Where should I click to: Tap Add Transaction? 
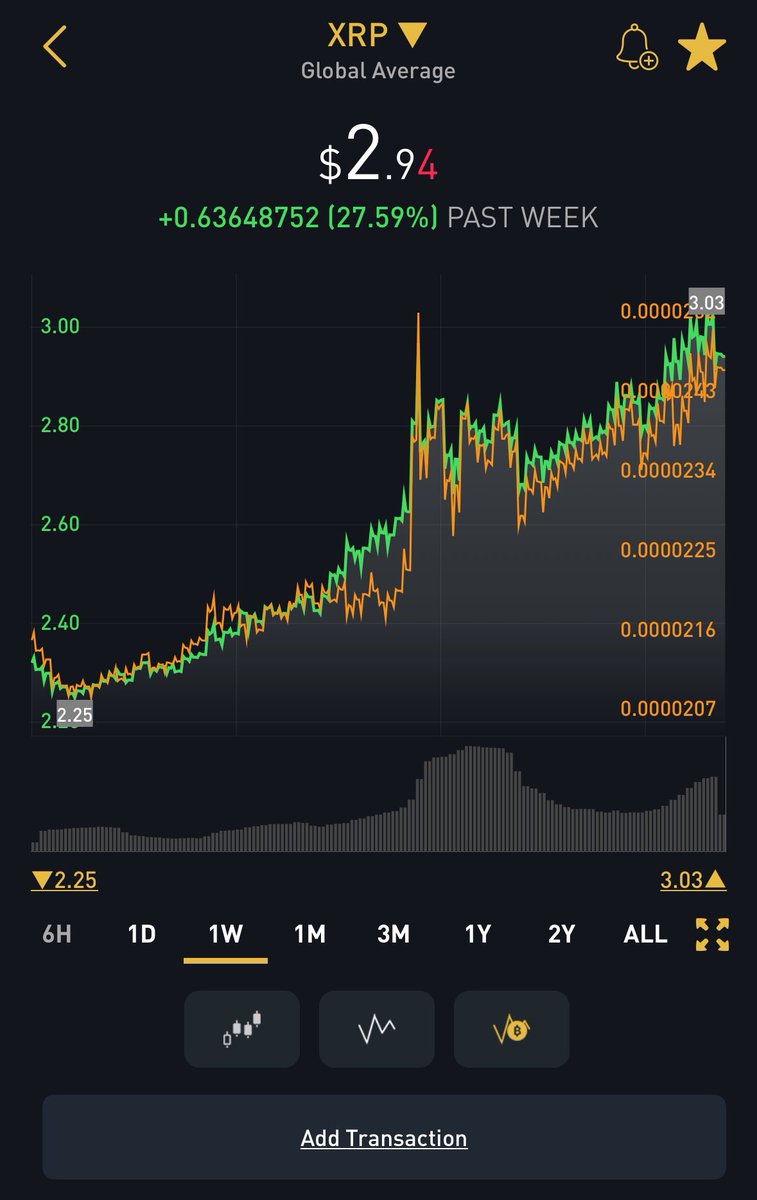384,1138
